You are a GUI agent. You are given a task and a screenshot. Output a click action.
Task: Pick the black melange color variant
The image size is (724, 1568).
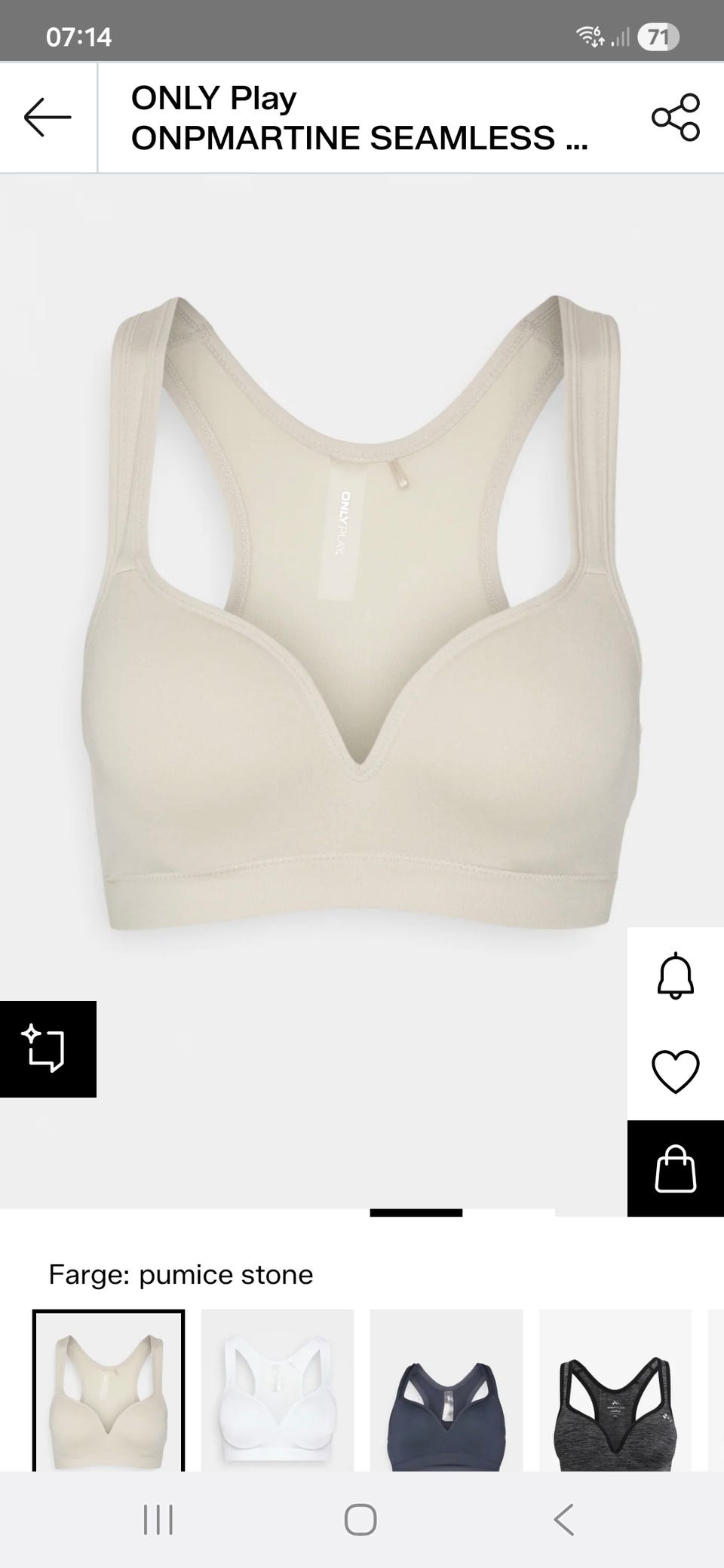(615, 1390)
